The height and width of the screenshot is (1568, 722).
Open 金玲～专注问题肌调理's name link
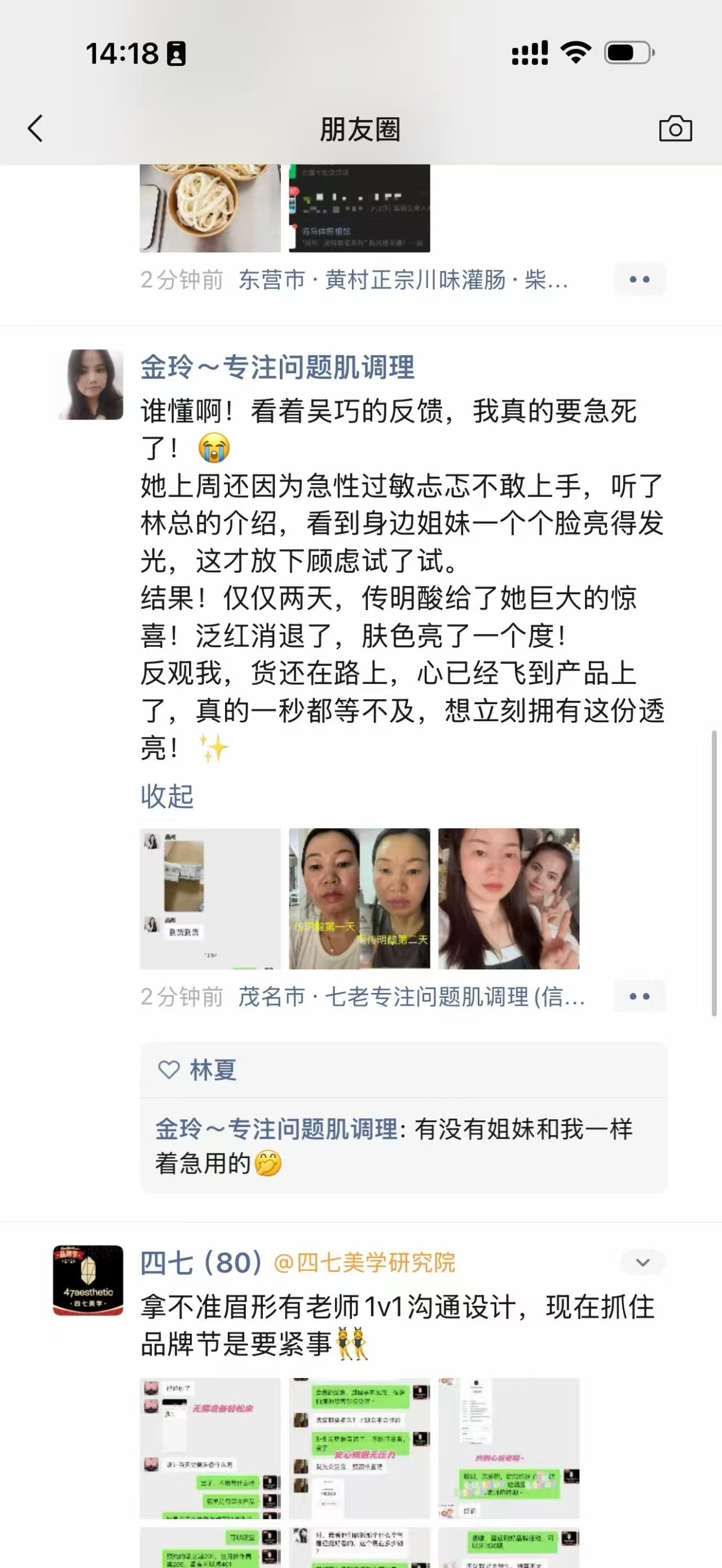click(278, 368)
